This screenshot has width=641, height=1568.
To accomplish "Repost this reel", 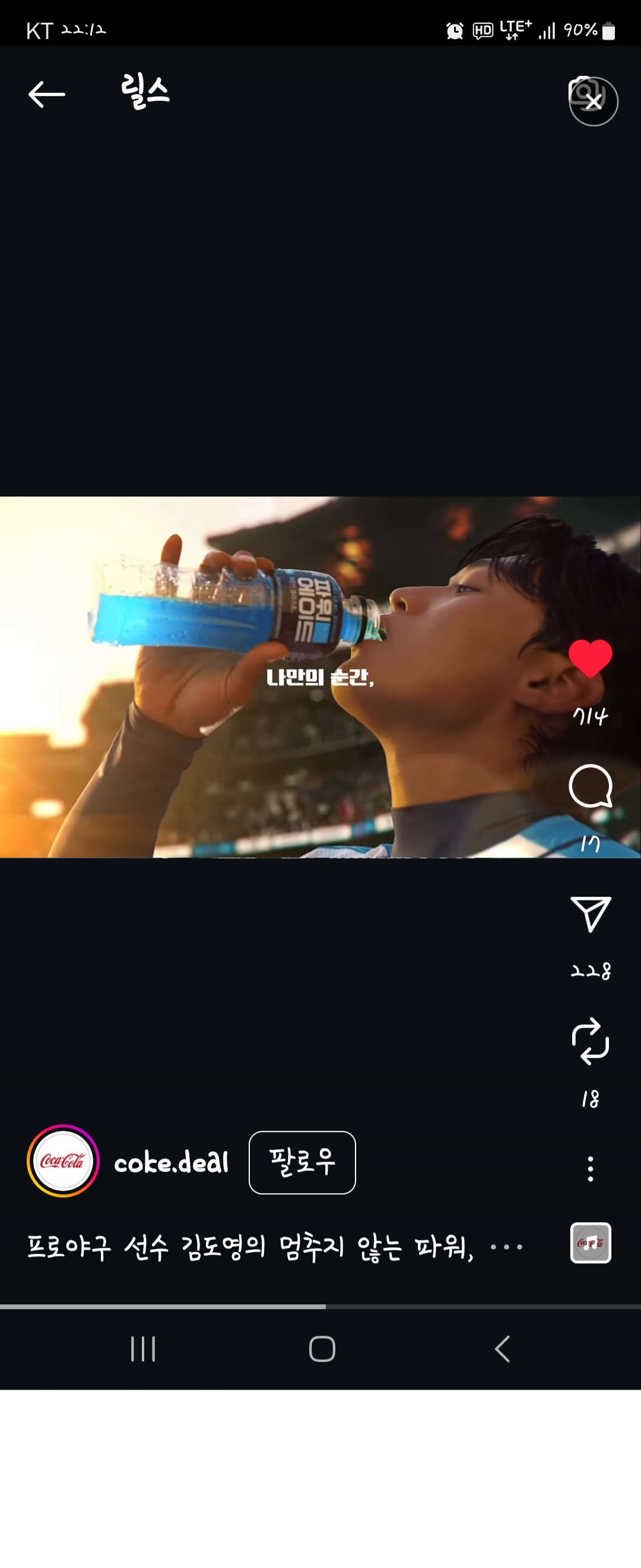I will [590, 1042].
